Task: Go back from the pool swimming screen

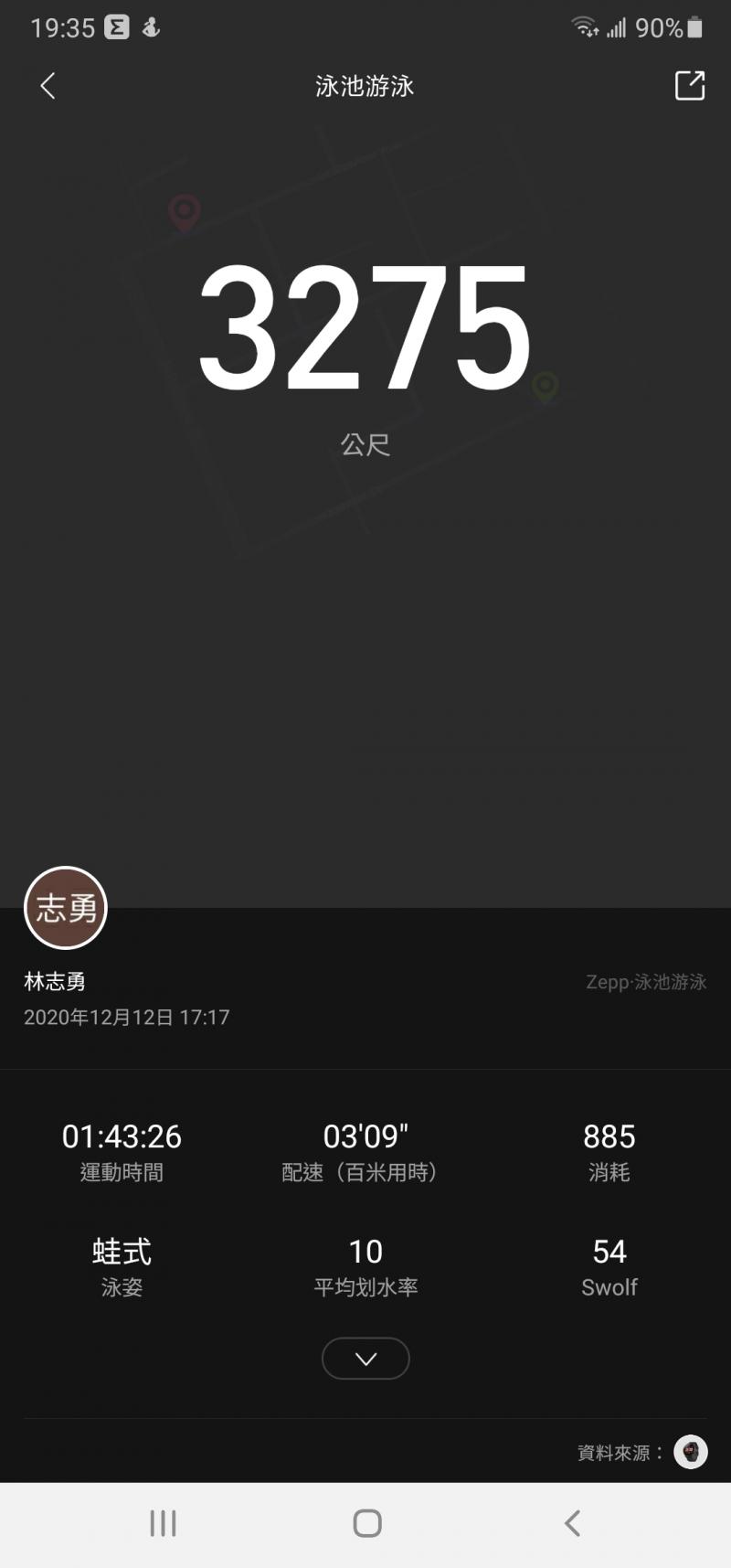Action: [48, 86]
